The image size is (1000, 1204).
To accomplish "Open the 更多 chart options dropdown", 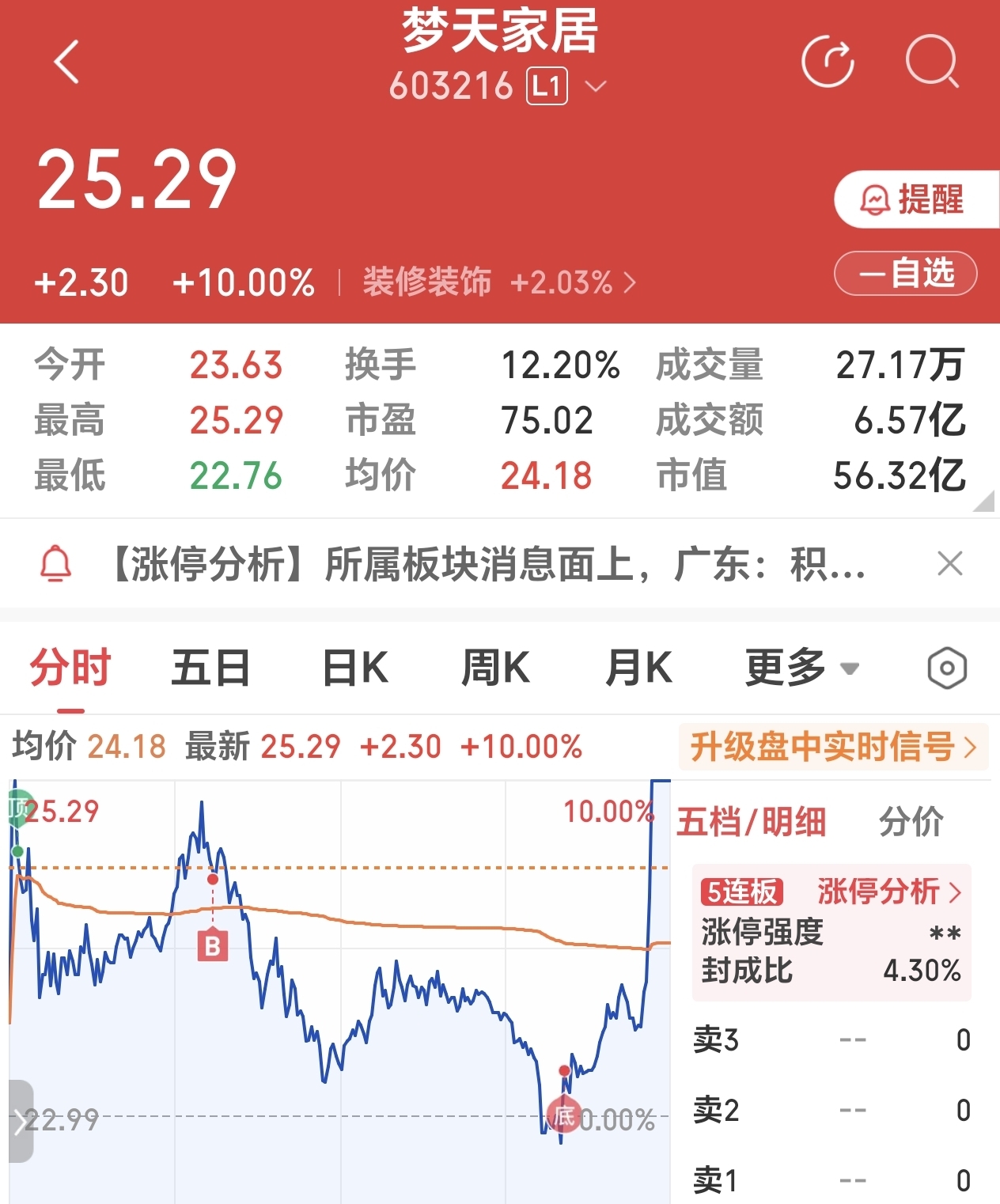I will [801, 668].
